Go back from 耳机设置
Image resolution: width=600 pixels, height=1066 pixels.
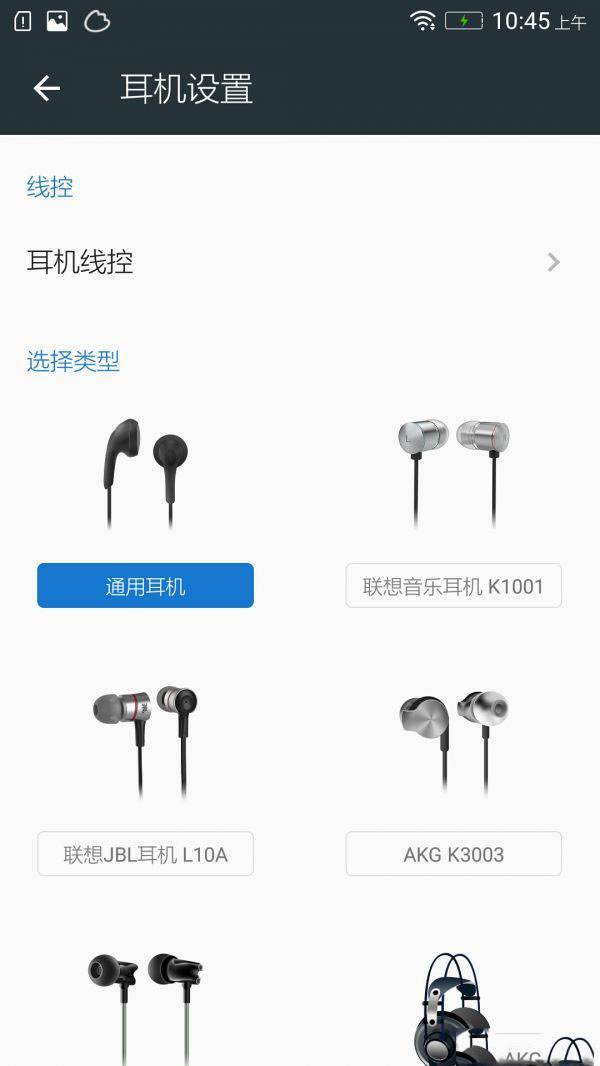[47, 89]
